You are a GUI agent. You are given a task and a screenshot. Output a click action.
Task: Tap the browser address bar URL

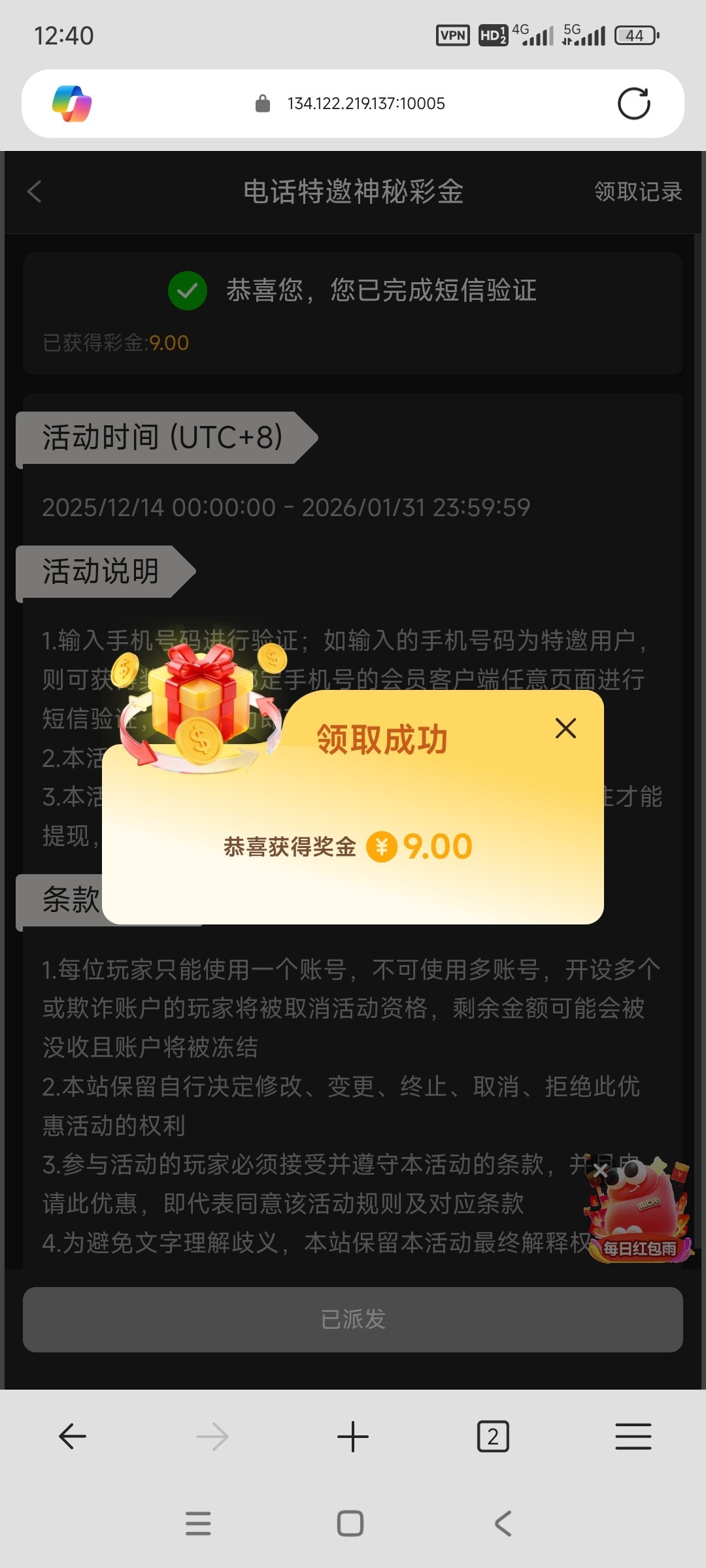[366, 104]
